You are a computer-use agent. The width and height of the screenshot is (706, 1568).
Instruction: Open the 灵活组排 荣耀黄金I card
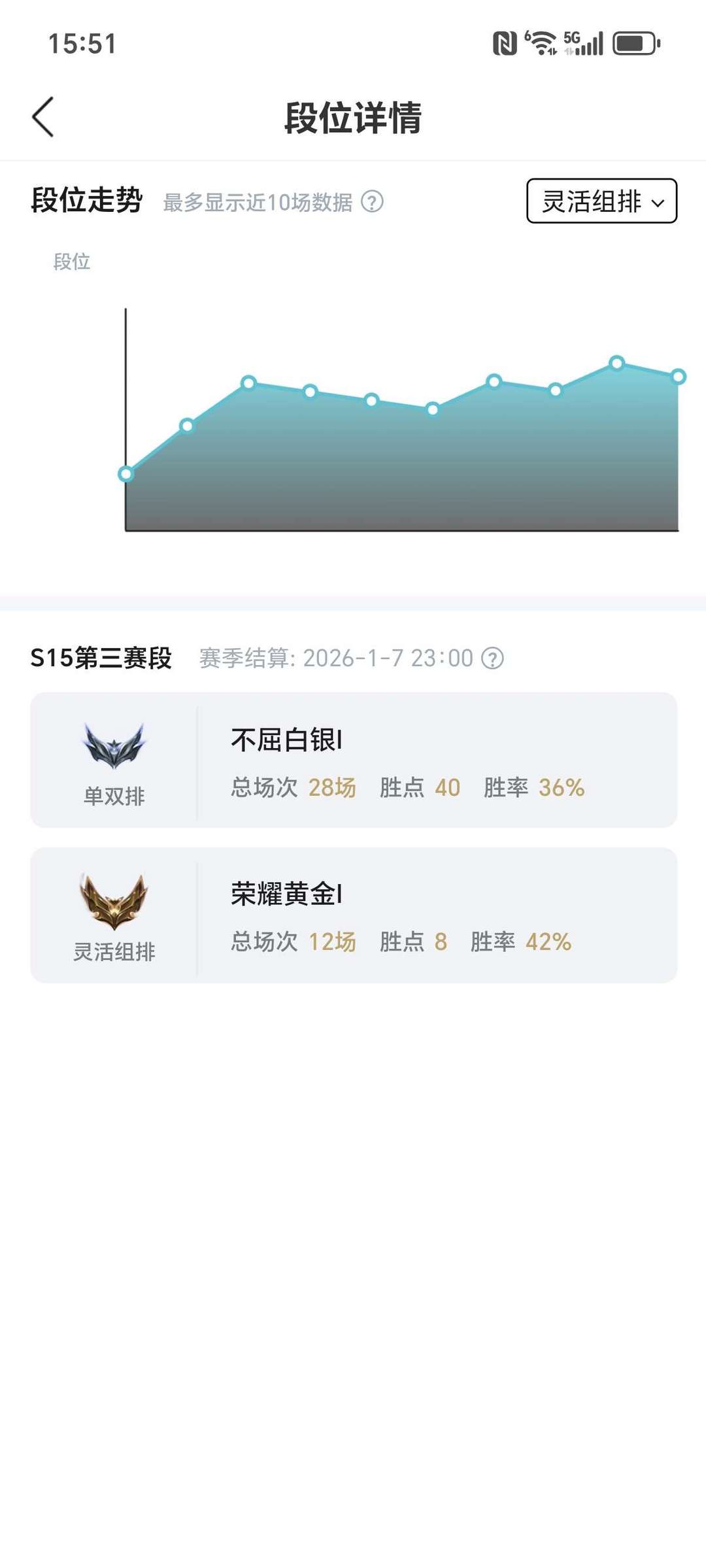point(353,915)
